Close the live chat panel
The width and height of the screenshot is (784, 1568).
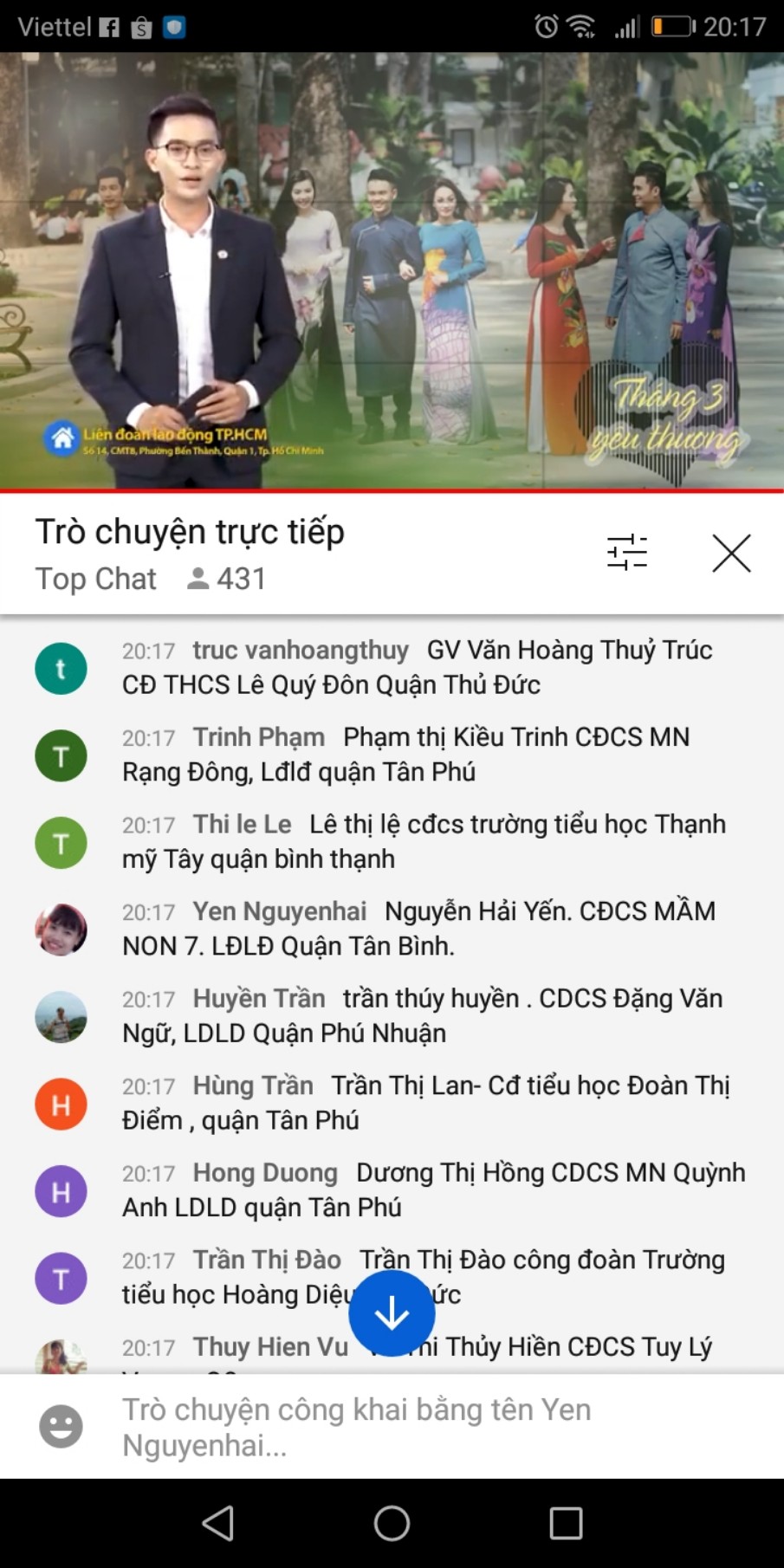click(731, 553)
